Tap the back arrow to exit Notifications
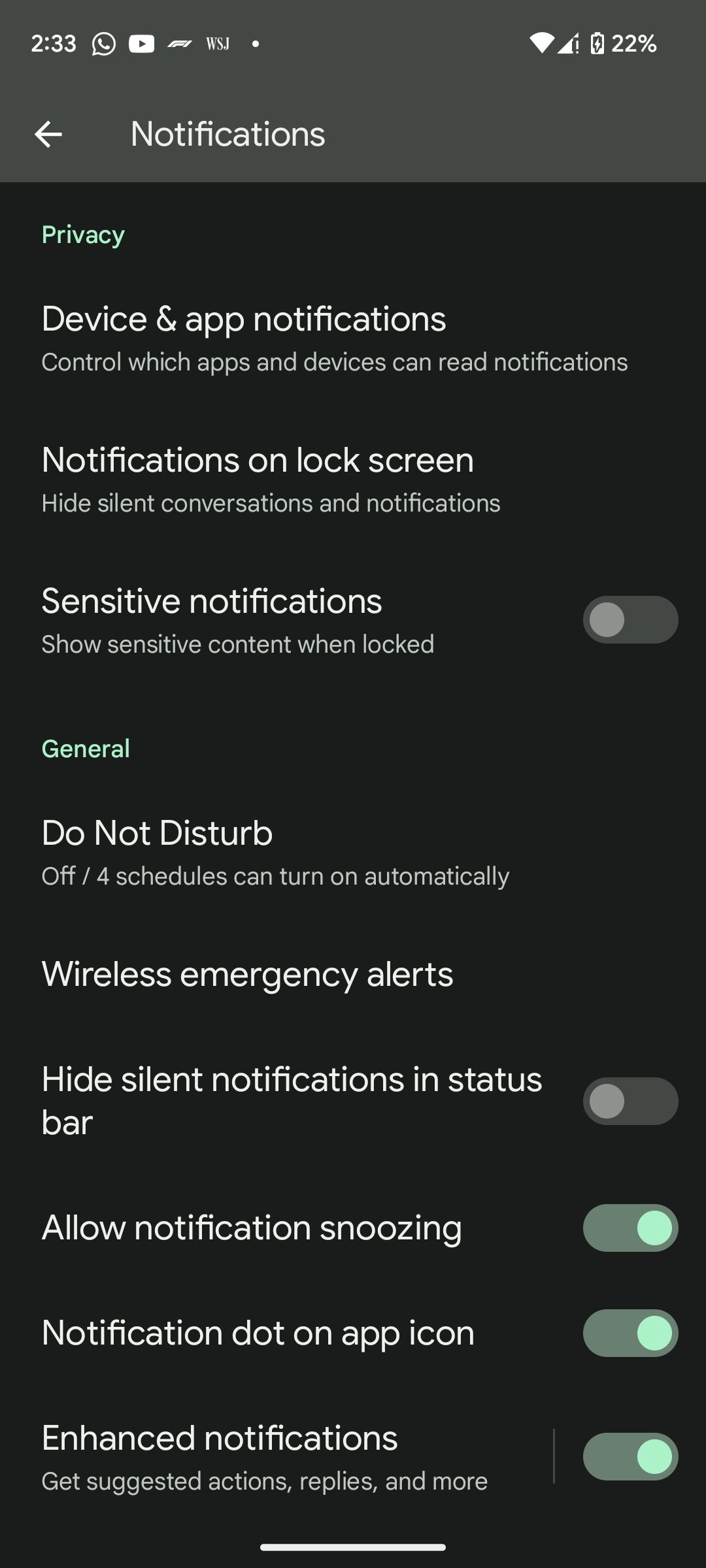Screen dimensions: 706x1568 tap(49, 134)
